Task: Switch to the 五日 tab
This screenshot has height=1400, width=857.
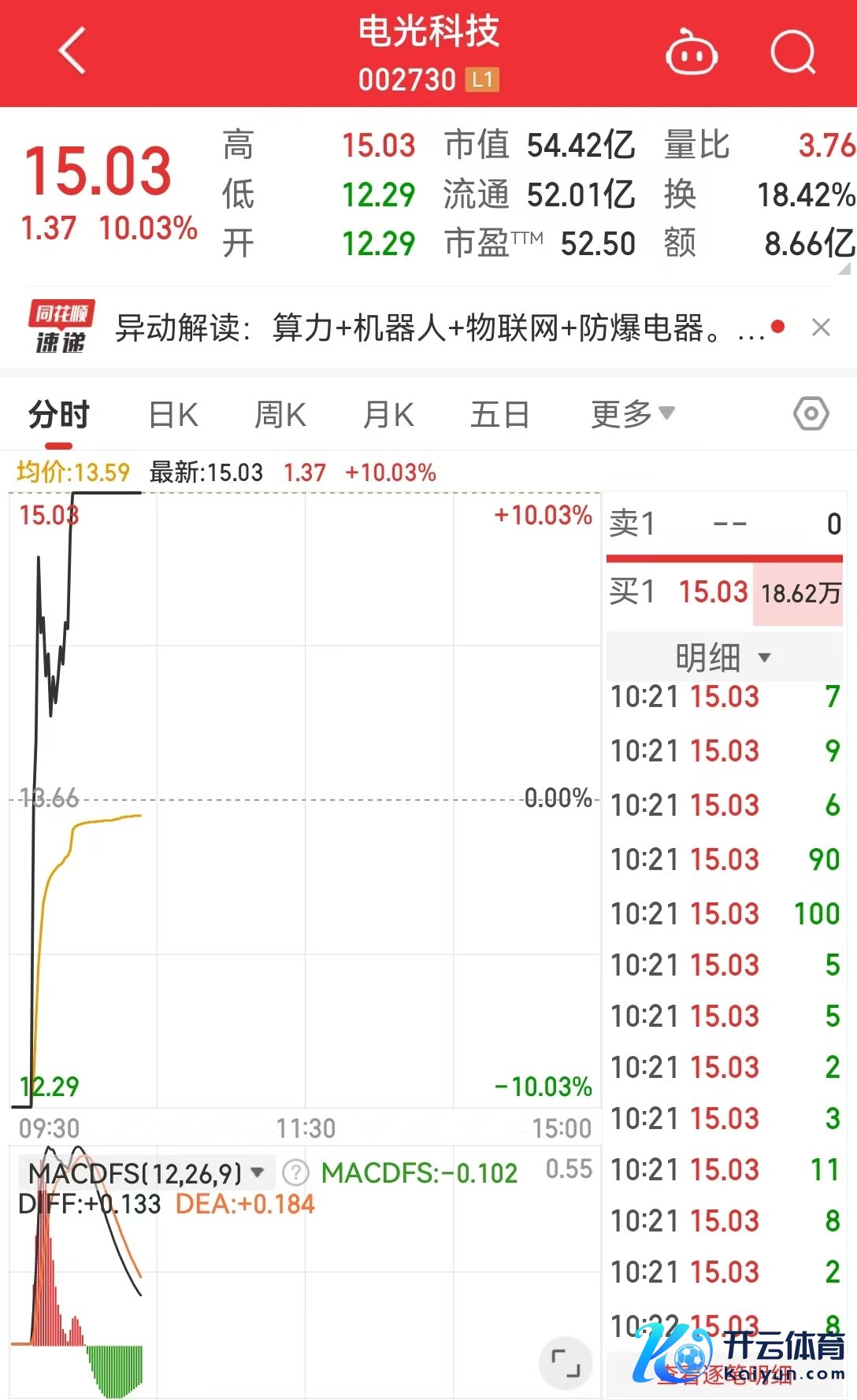Action: 499,414
